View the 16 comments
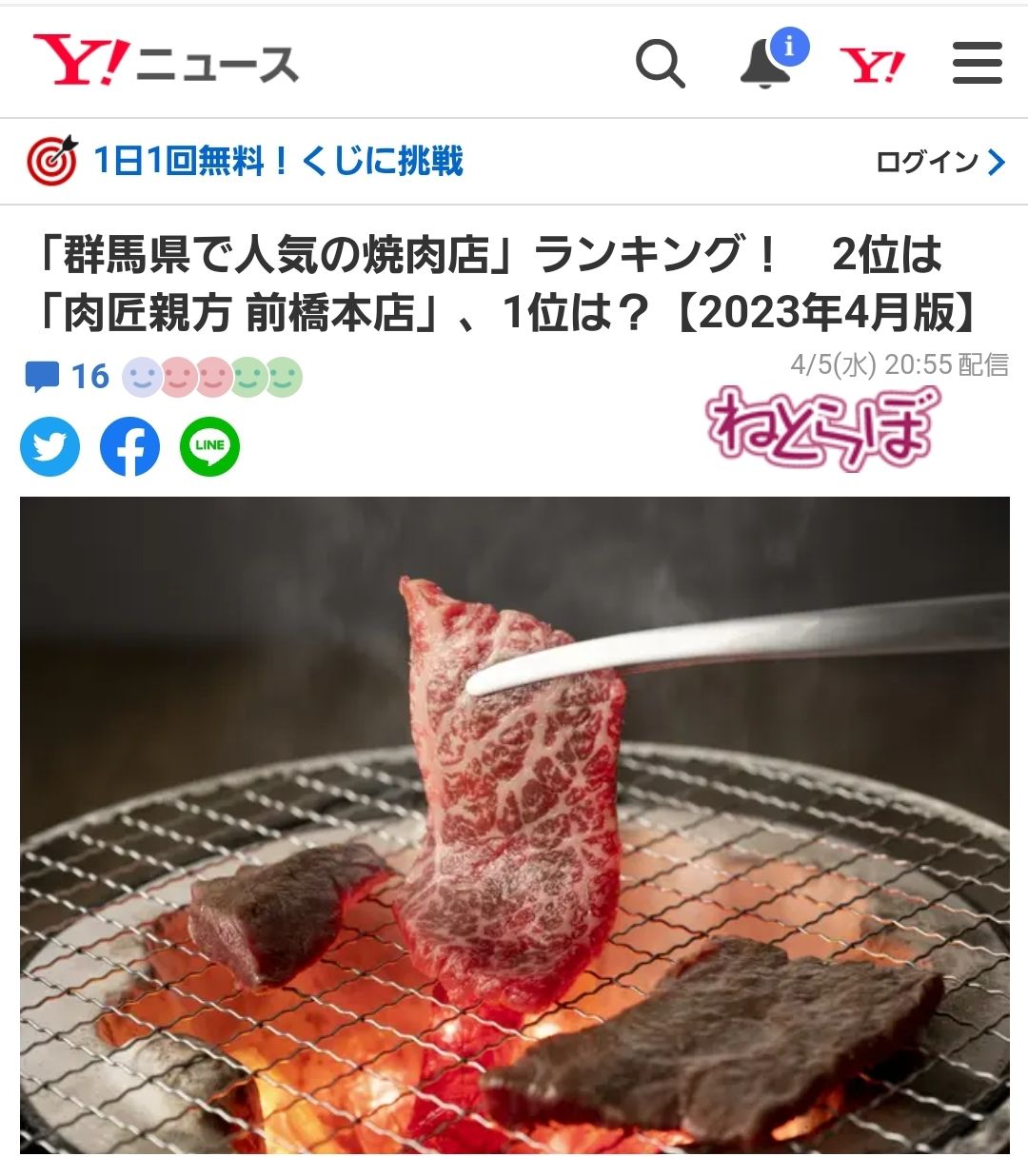The image size is (1028, 1176). click(68, 377)
